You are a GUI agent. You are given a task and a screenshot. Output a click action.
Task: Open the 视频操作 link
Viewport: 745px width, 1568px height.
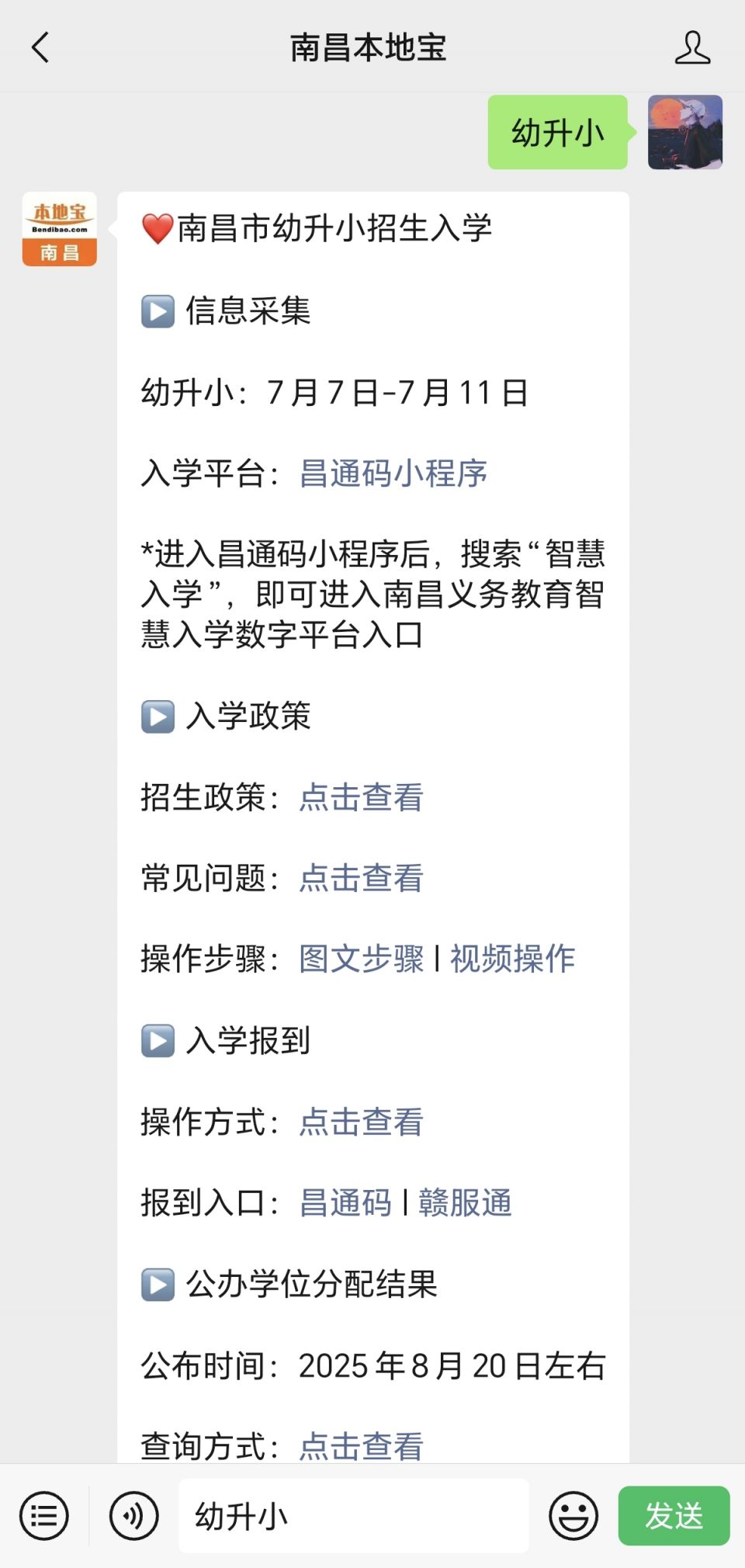pos(513,959)
